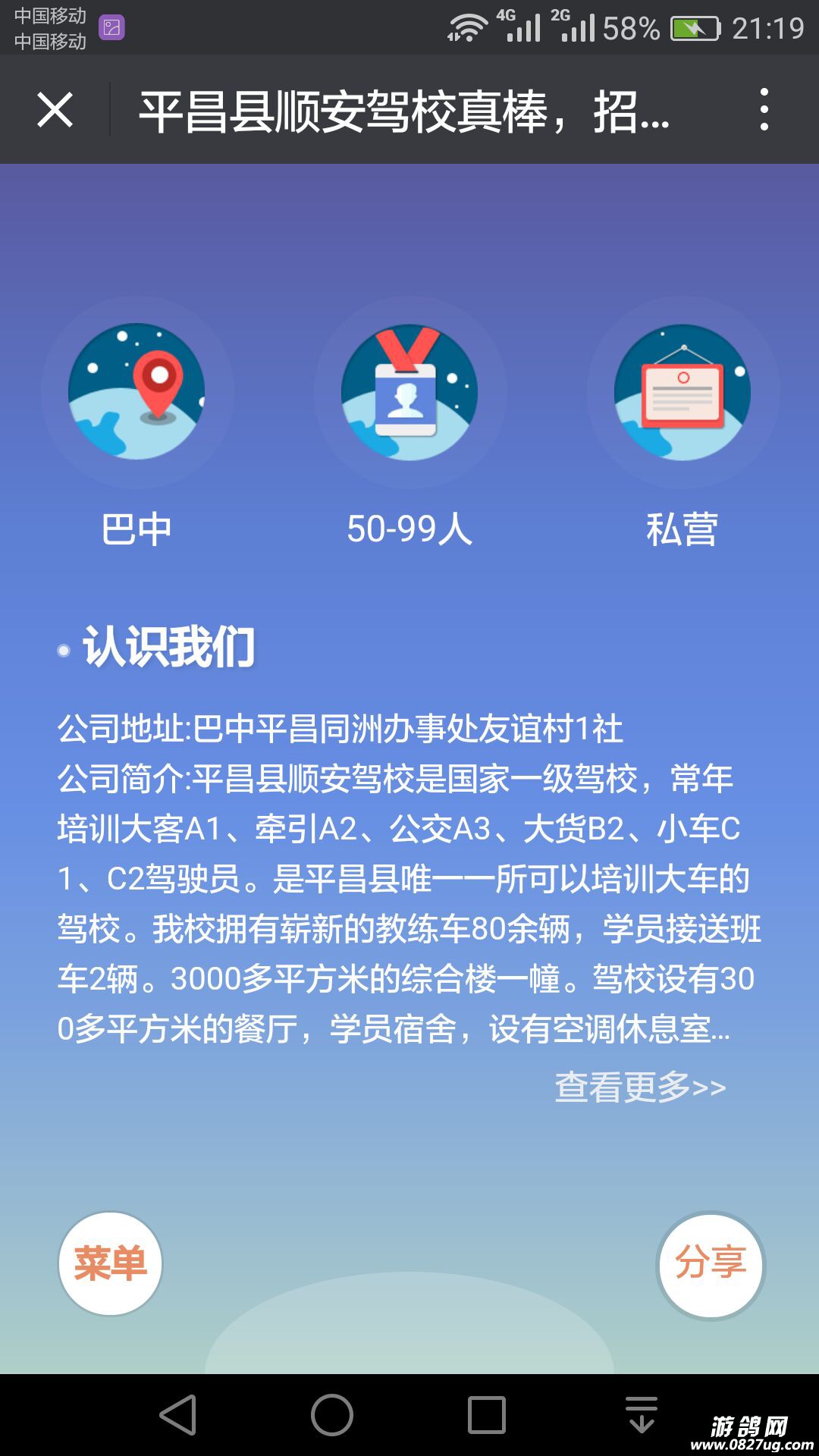The height and width of the screenshot is (1456, 819).
Task: Open the three-dot overflow menu
Action: point(764,110)
